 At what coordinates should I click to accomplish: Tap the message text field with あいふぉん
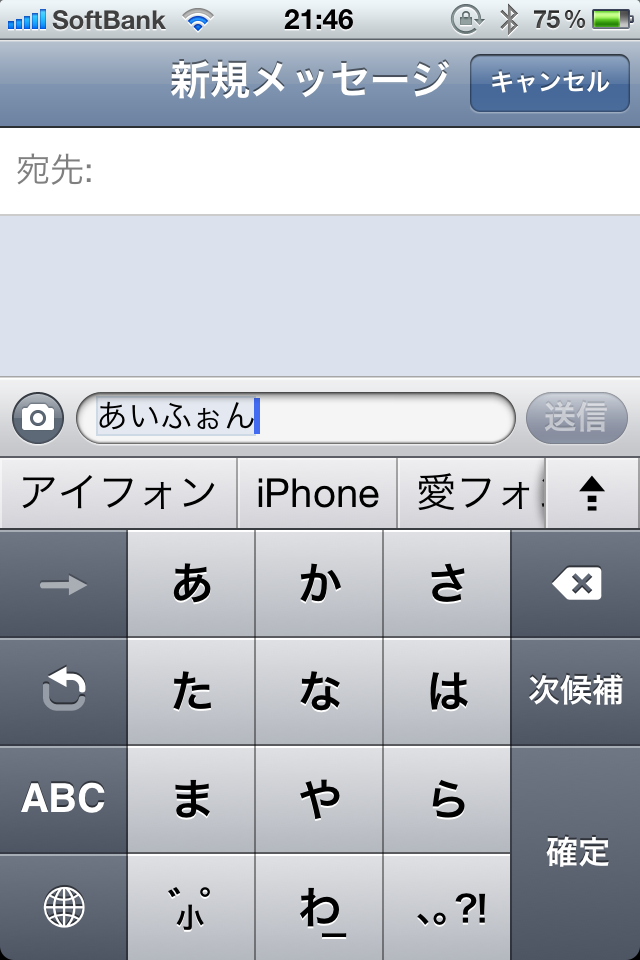click(x=295, y=417)
